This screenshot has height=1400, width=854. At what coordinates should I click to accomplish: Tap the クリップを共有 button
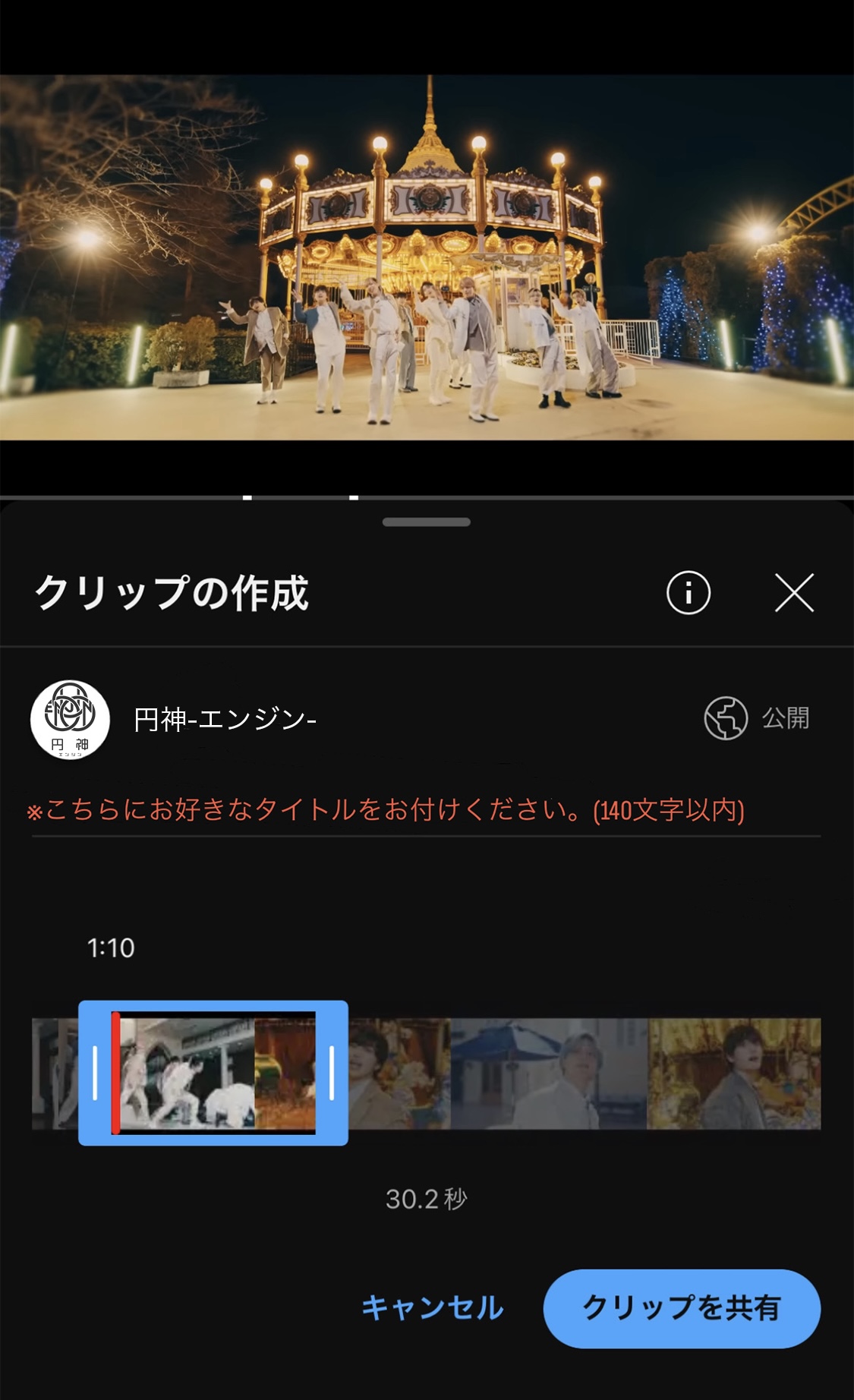(681, 1307)
